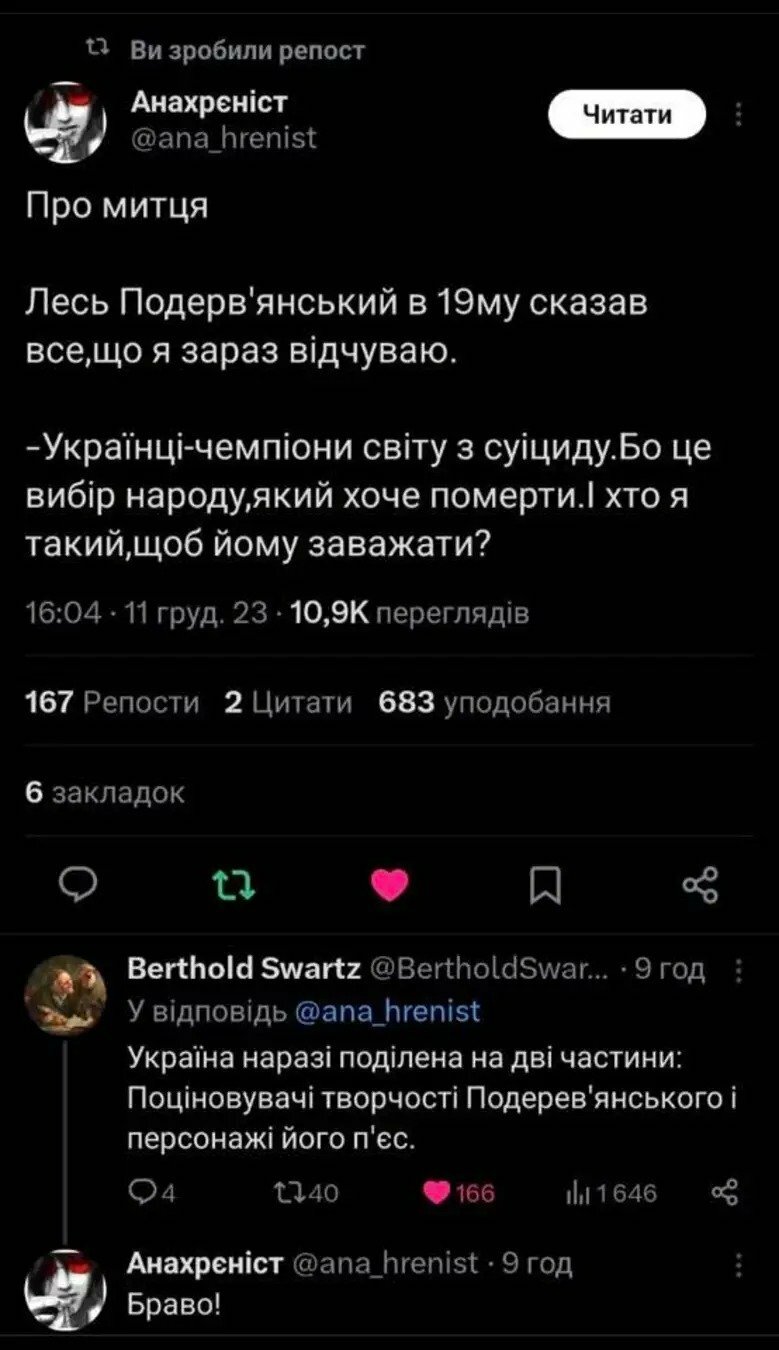
Task: Unlike the main tweet via heart icon
Action: [391, 883]
